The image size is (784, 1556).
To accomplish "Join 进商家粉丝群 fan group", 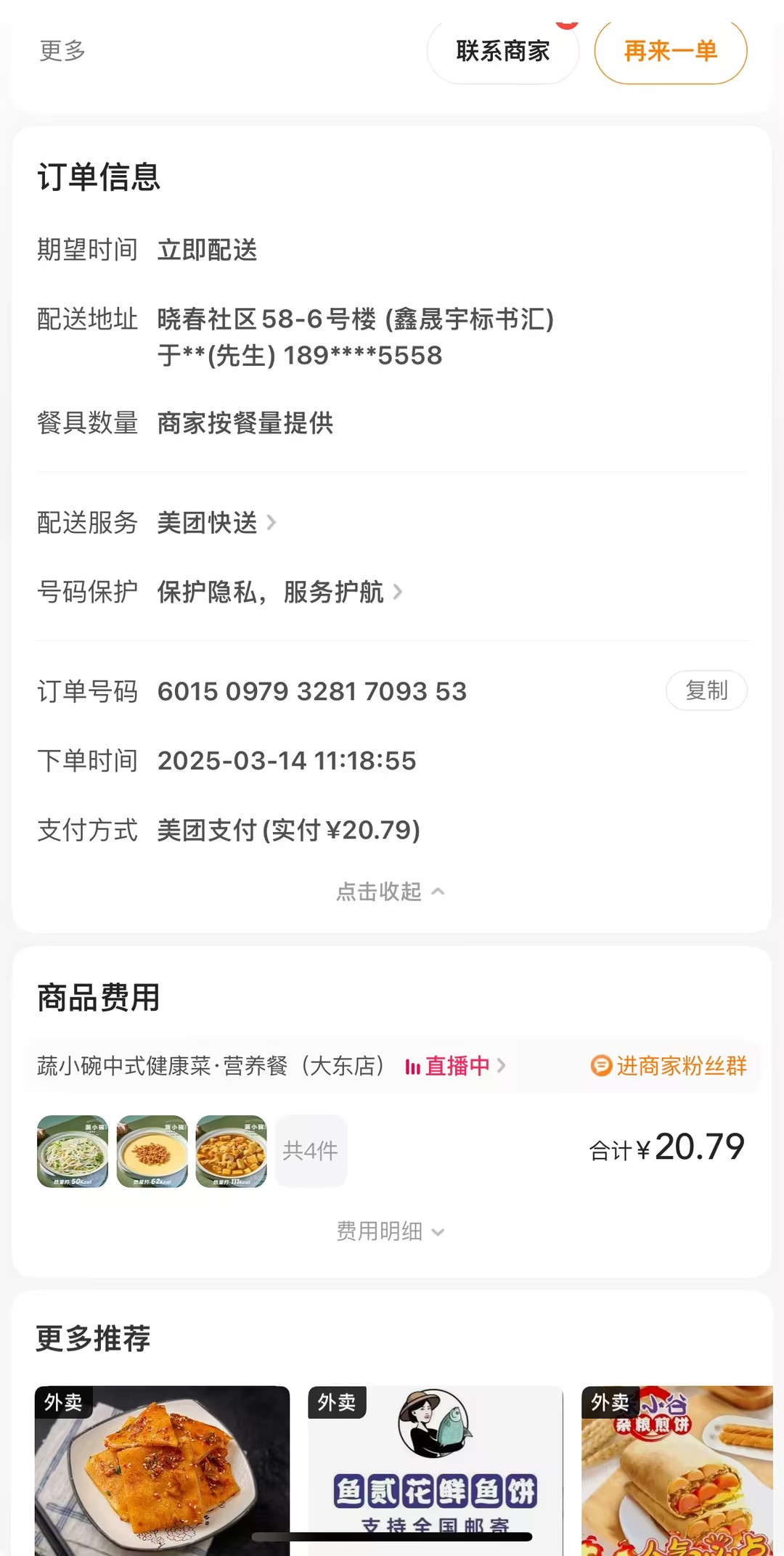I will point(669,1066).
